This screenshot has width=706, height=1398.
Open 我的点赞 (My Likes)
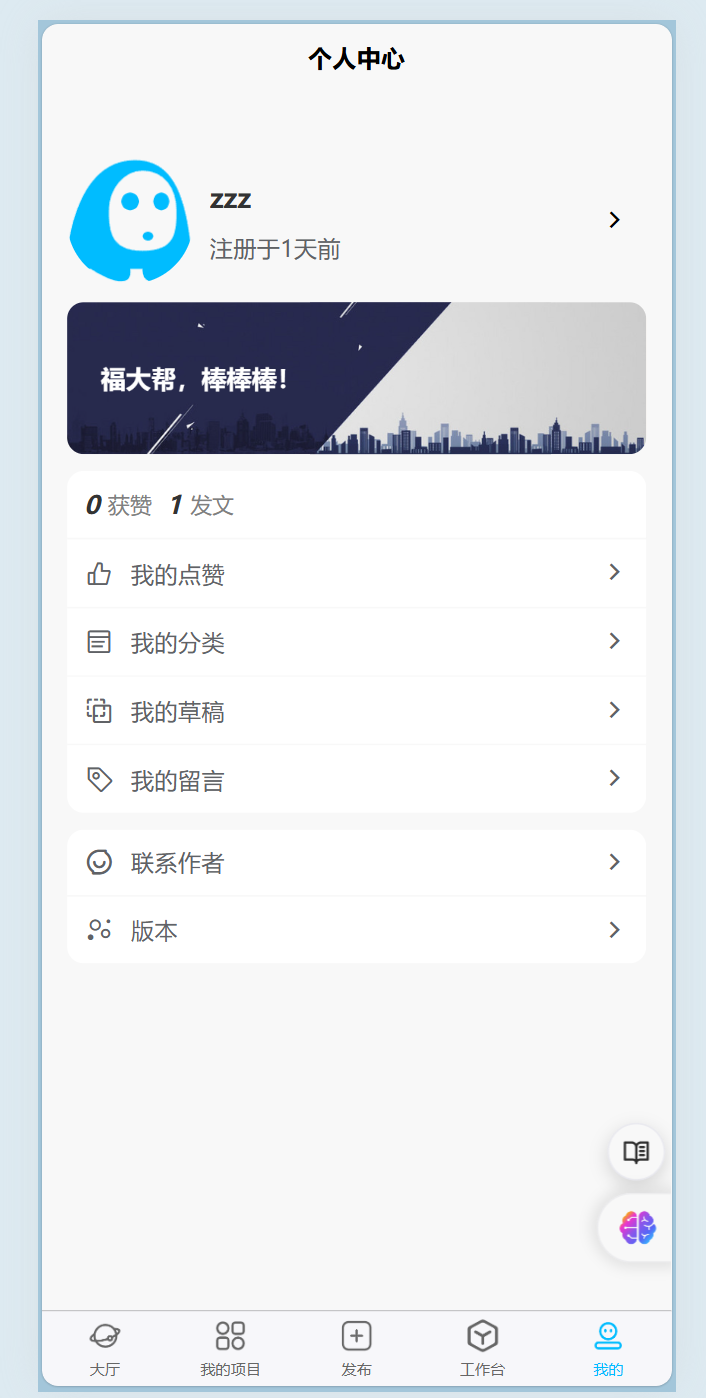point(356,574)
